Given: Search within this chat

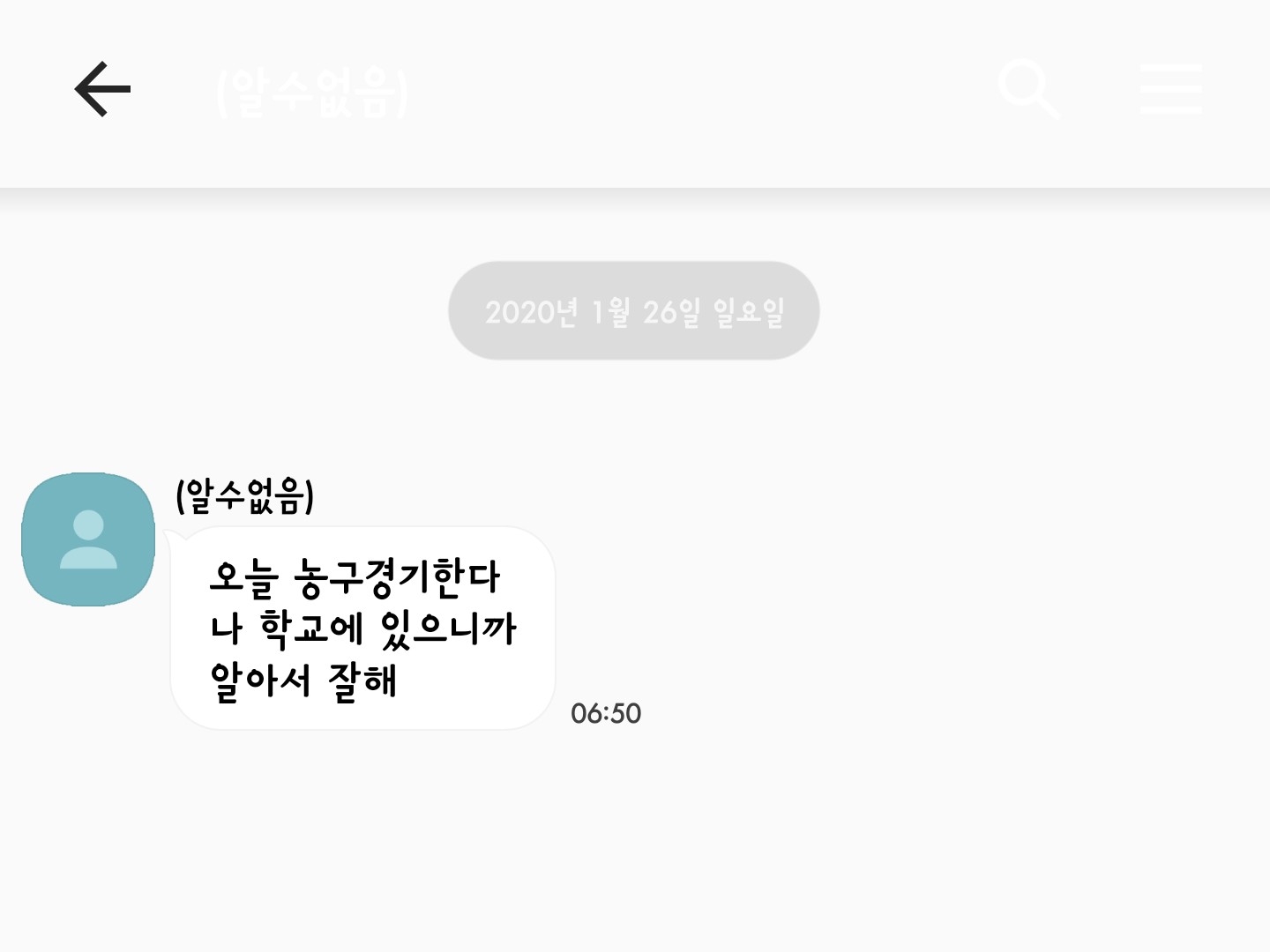Looking at the screenshot, I should tap(1028, 89).
